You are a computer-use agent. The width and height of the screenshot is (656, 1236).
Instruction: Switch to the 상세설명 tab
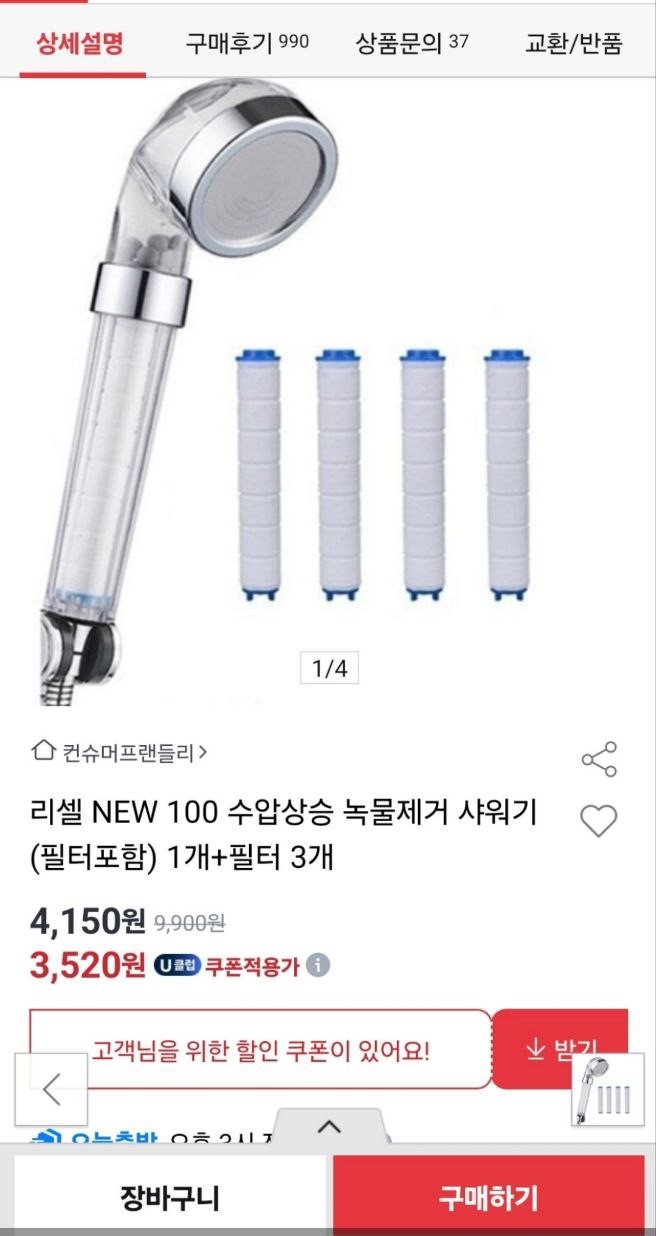point(80,43)
